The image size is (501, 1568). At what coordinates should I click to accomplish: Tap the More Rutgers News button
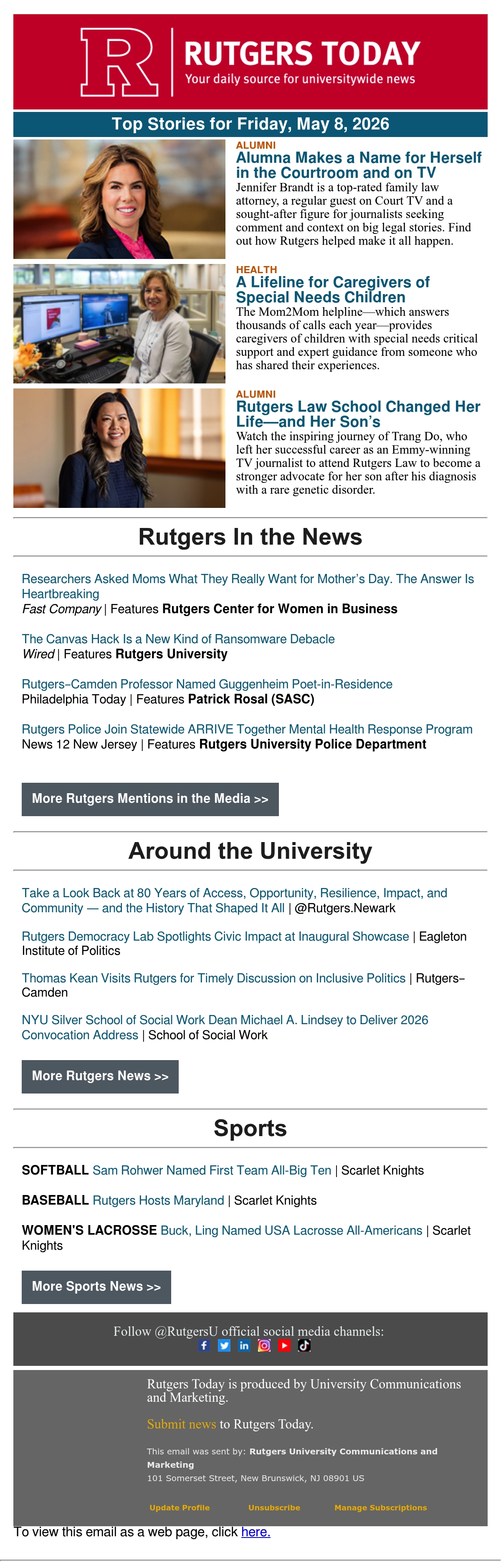(x=100, y=1076)
